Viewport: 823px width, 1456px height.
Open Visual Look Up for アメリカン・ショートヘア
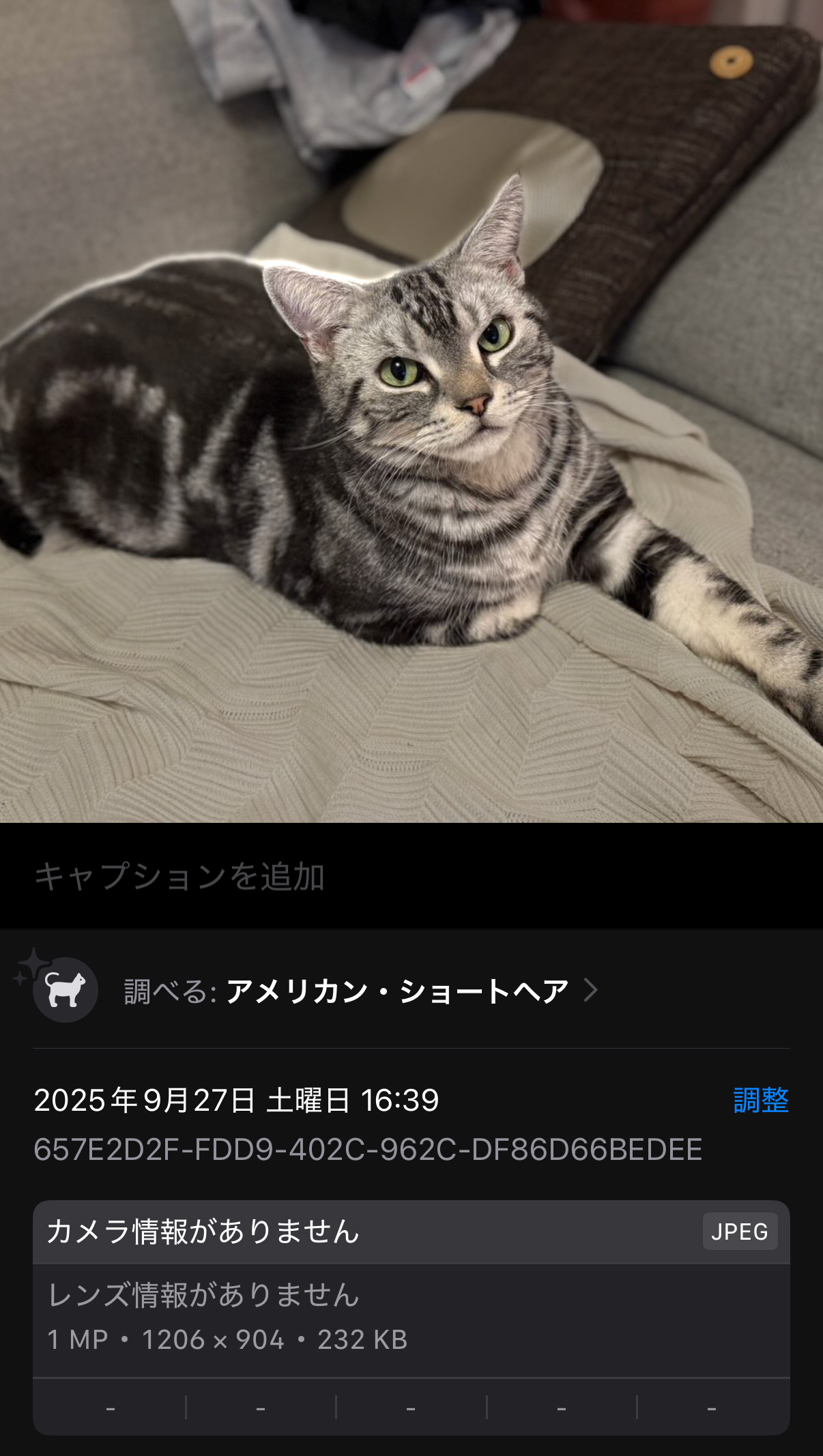[396, 991]
